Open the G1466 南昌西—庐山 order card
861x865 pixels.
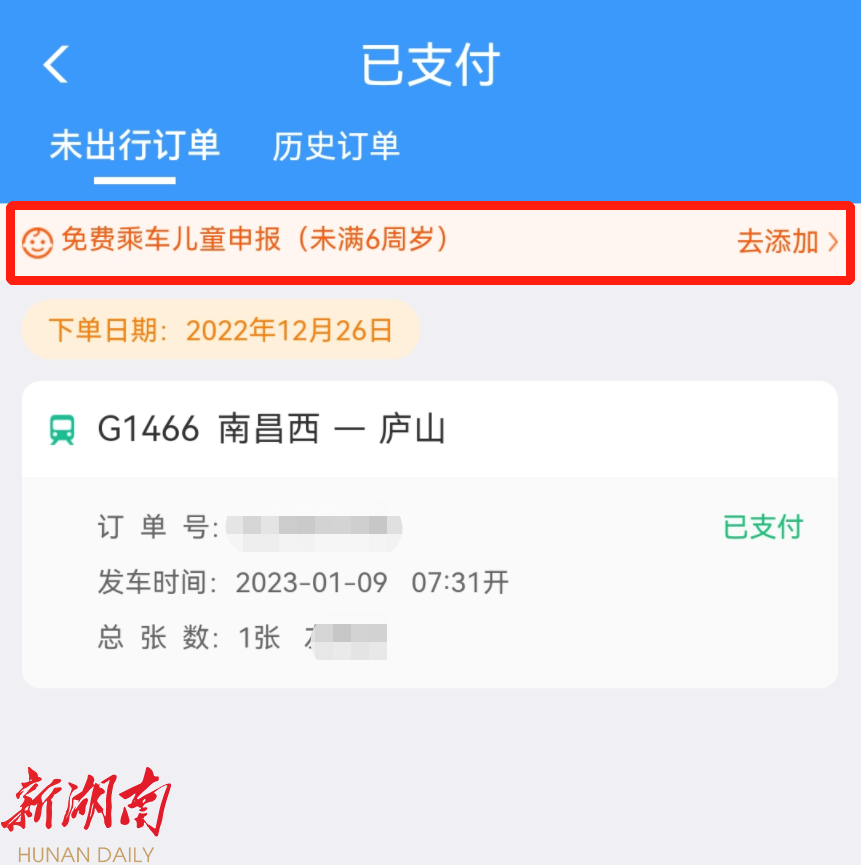[429, 534]
